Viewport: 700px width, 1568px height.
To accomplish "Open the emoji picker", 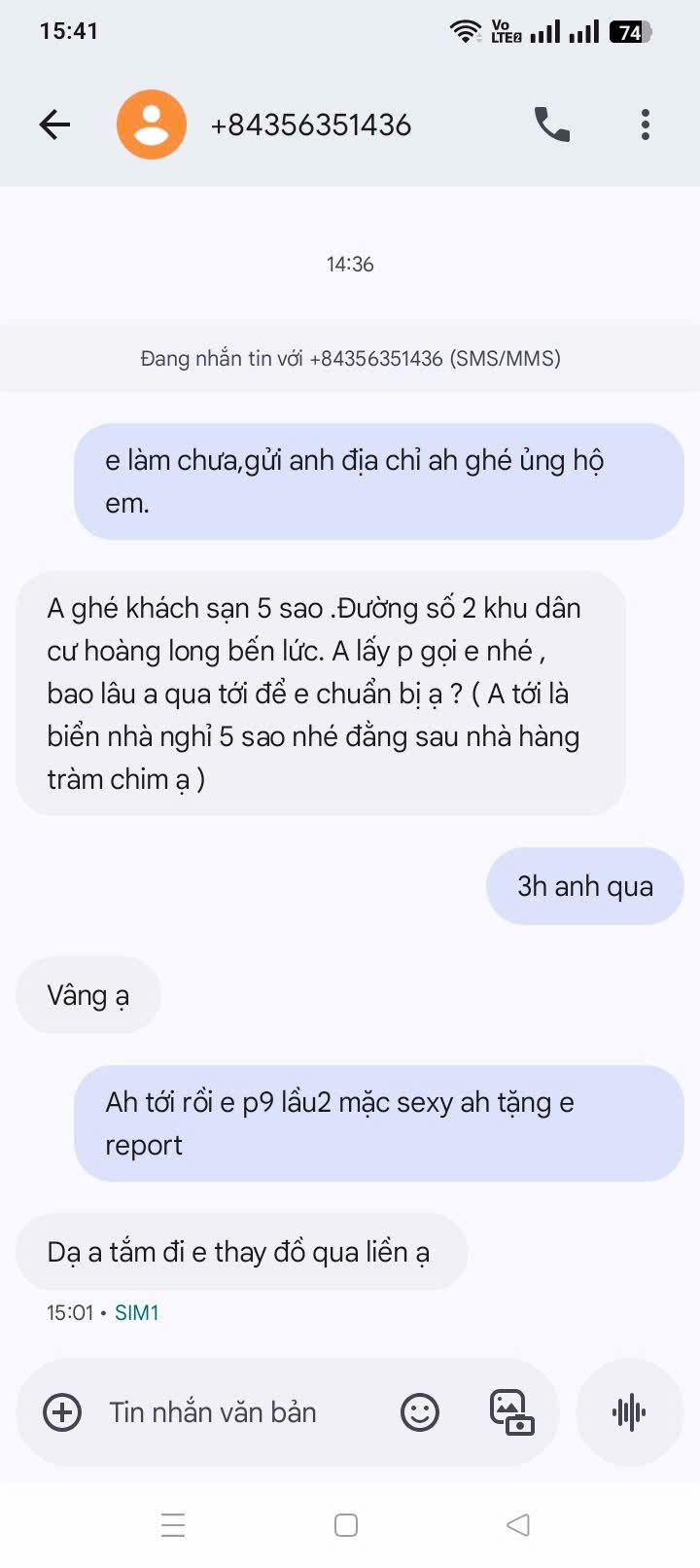I will [420, 1412].
